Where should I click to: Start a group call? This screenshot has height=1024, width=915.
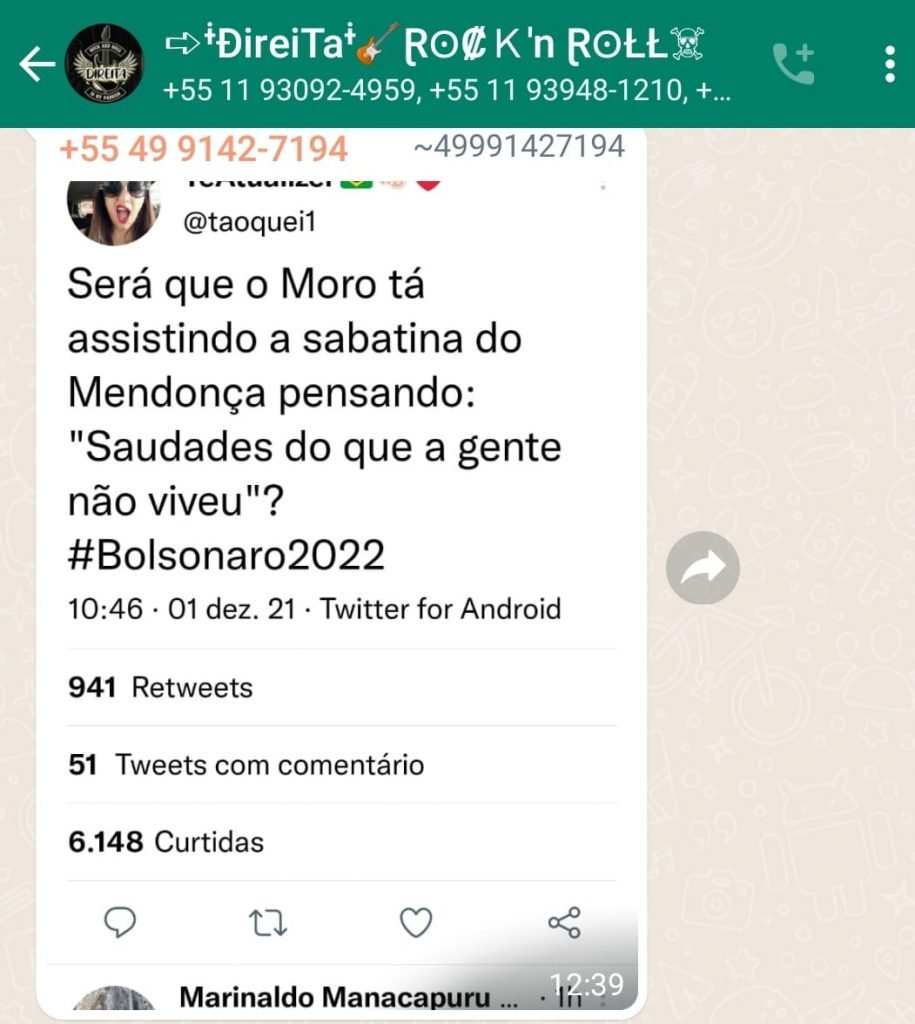[x=794, y=64]
